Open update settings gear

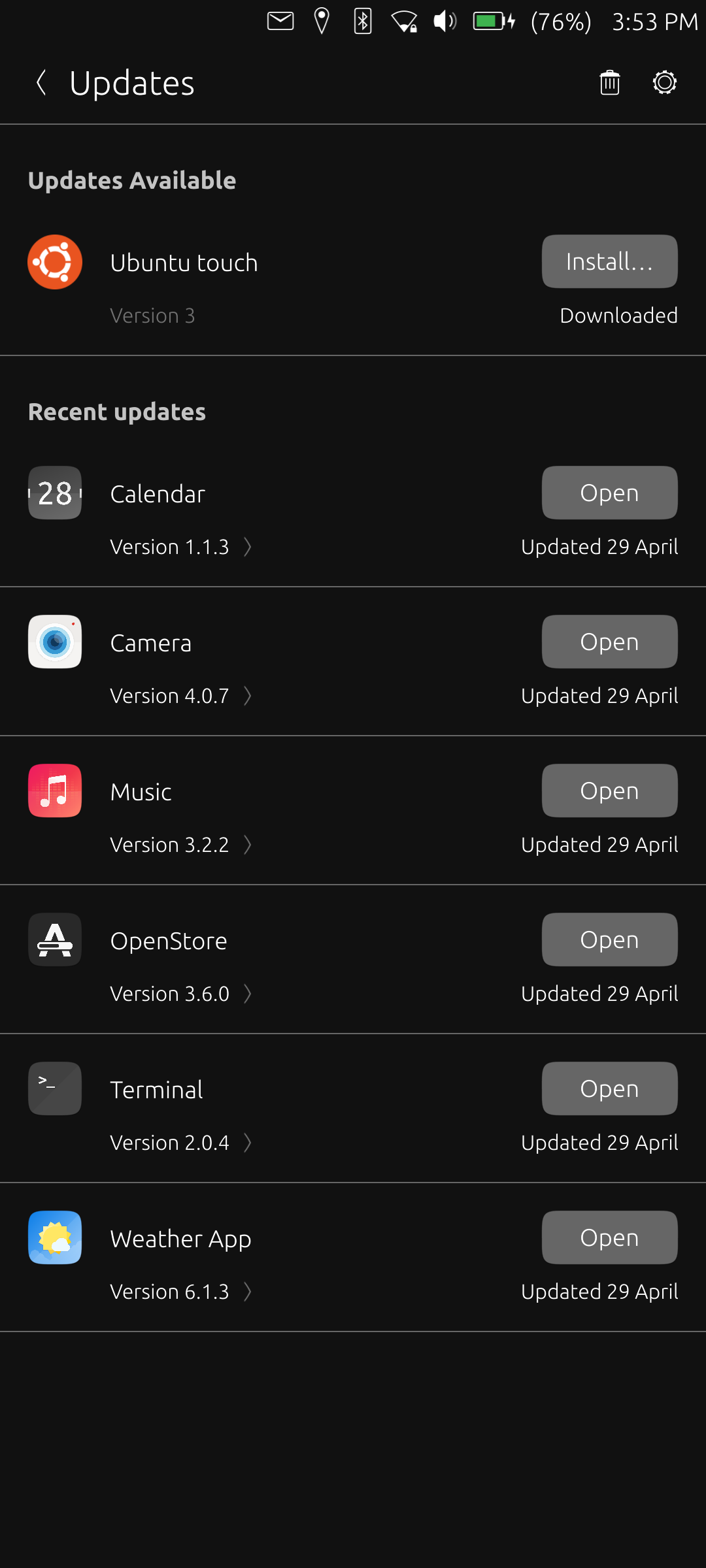click(x=664, y=83)
